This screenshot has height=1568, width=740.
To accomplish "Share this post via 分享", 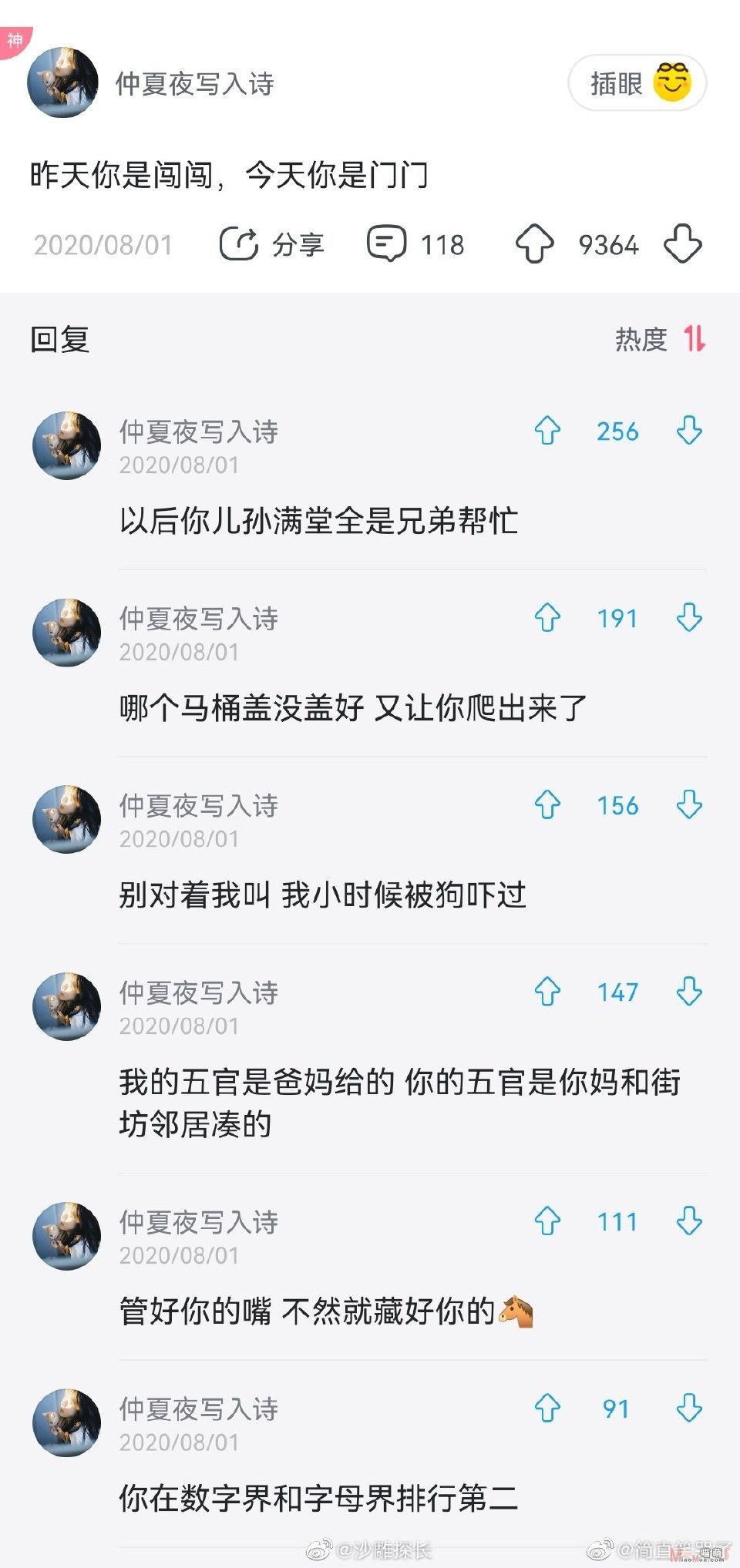I will [271, 244].
